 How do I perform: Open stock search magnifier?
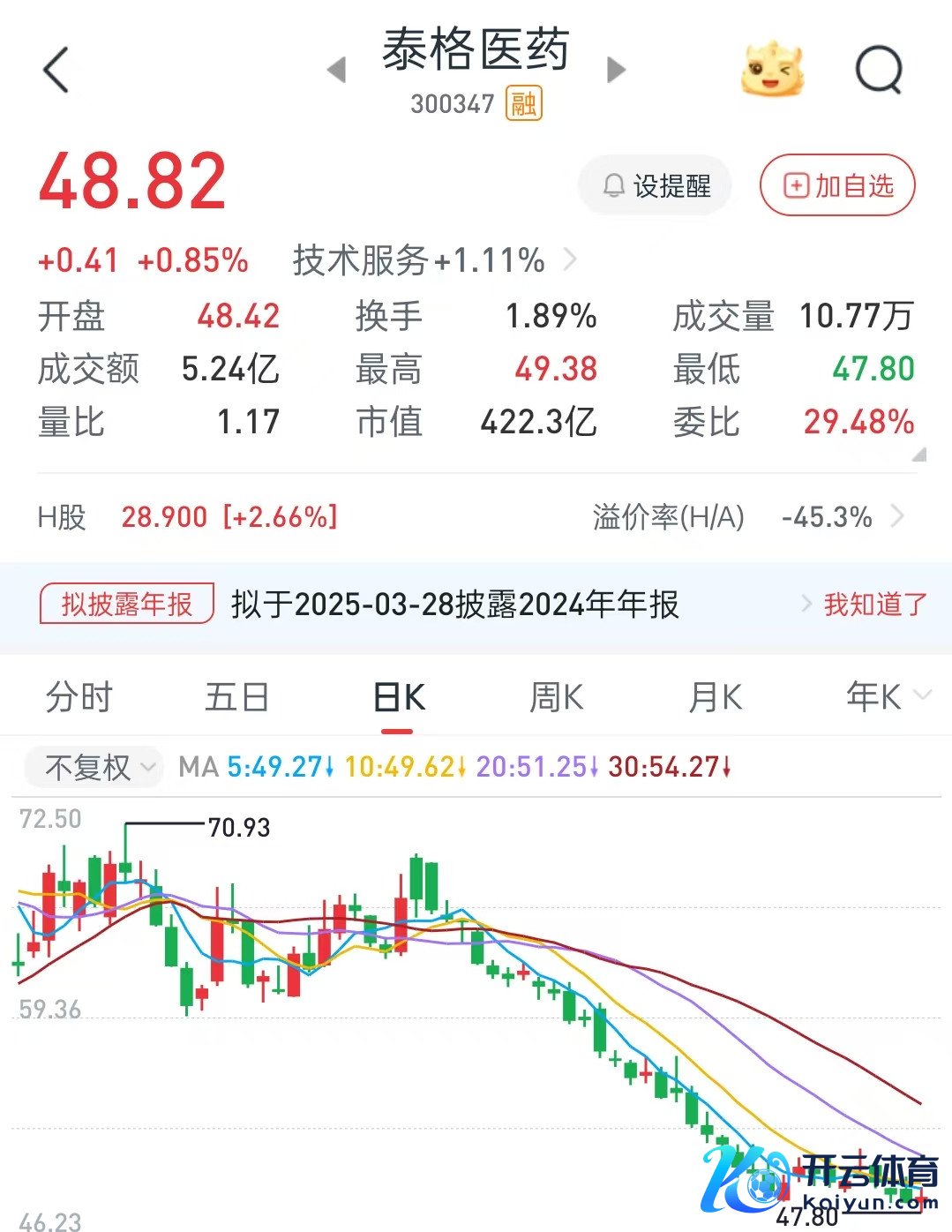click(x=879, y=70)
